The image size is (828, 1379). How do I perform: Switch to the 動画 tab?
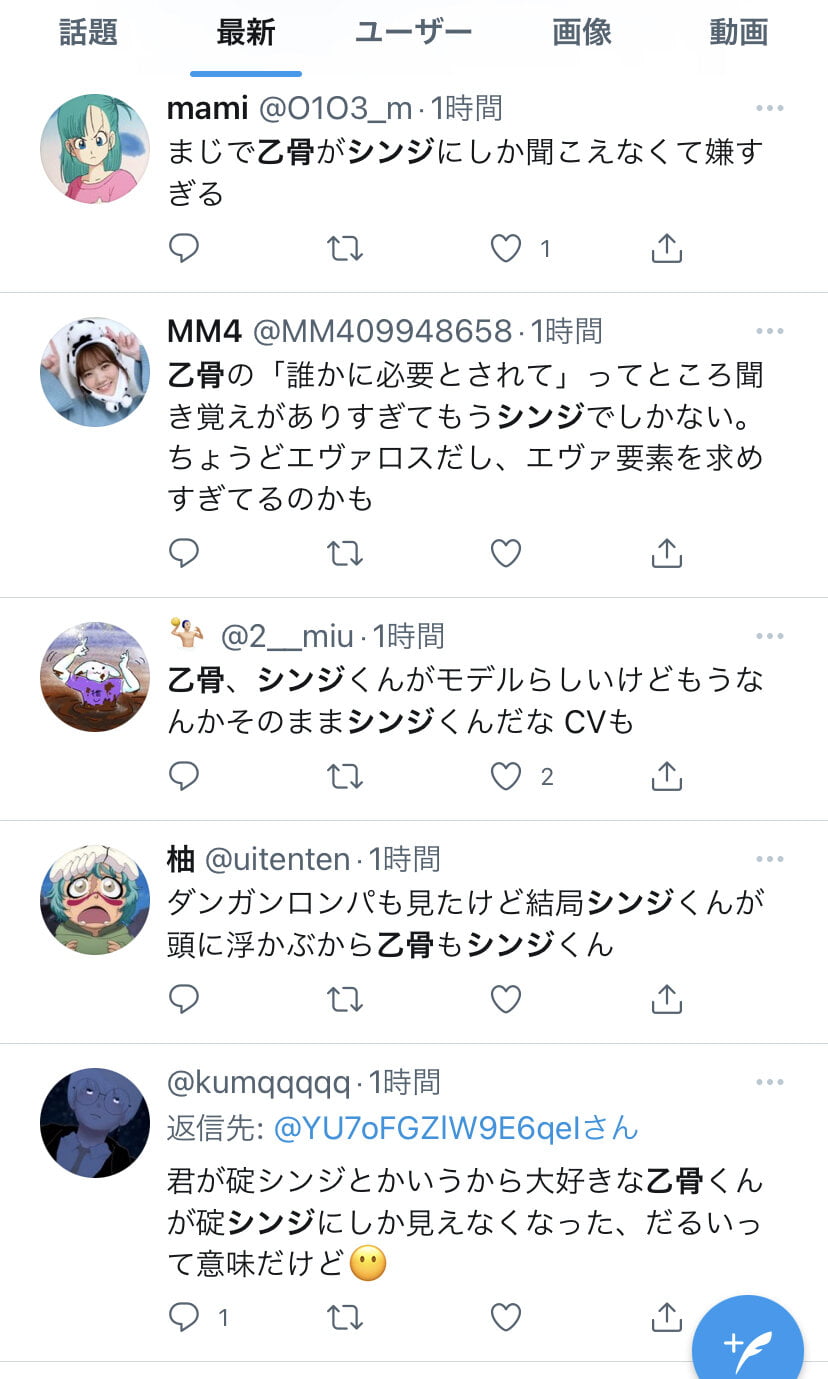738,33
